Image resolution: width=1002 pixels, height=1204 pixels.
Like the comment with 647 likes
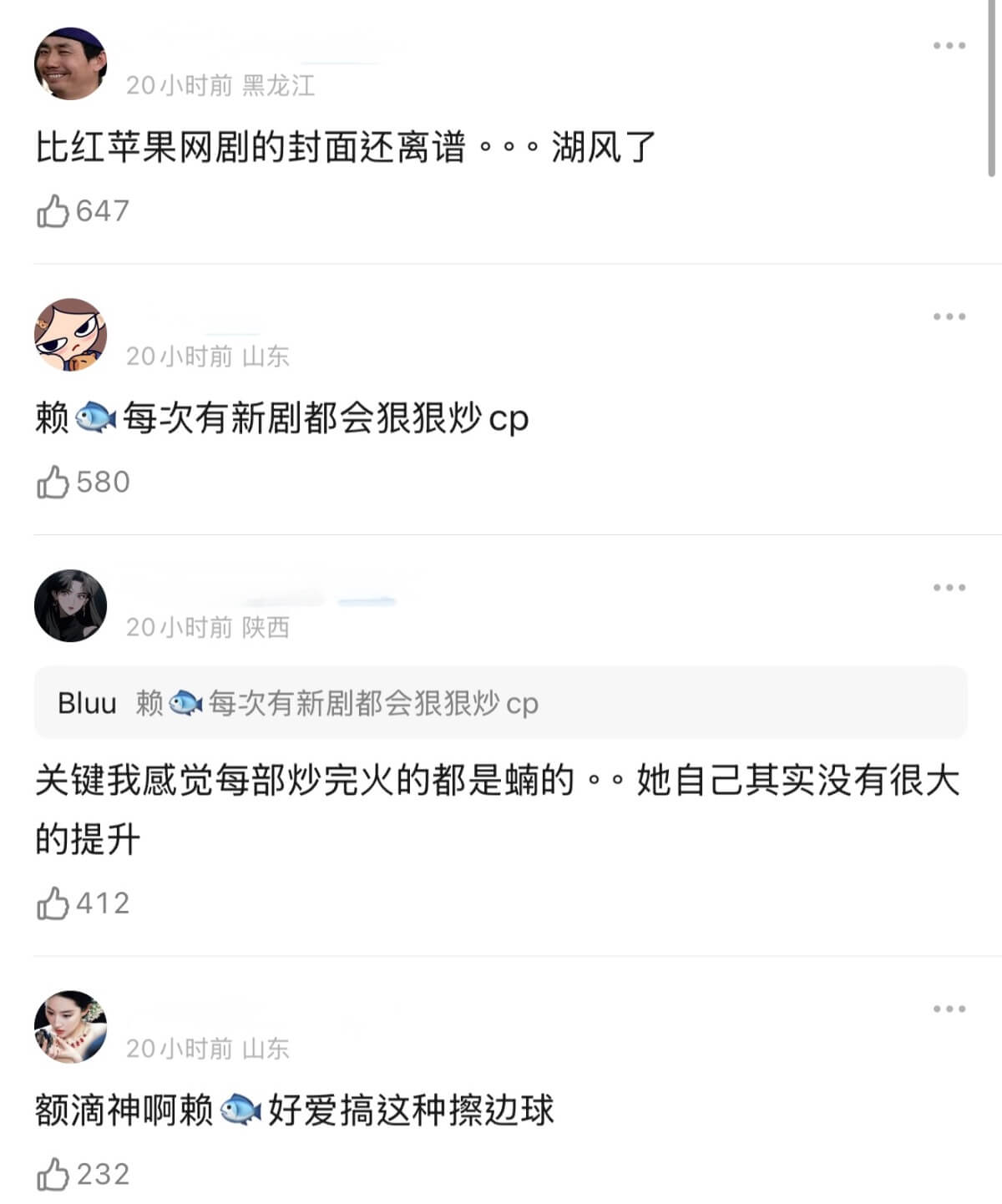53,211
